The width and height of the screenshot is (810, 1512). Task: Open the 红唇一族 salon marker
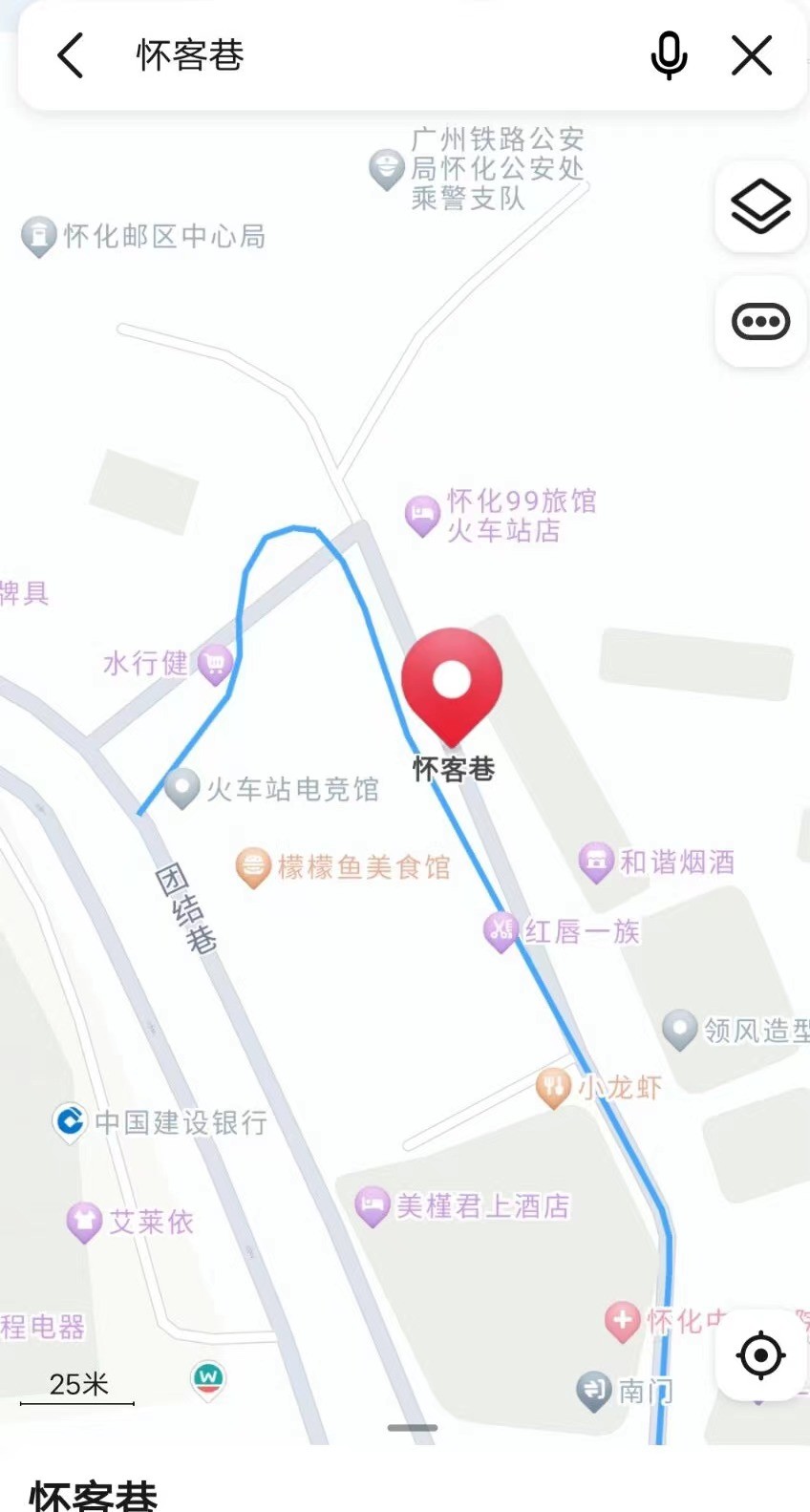click(x=500, y=930)
